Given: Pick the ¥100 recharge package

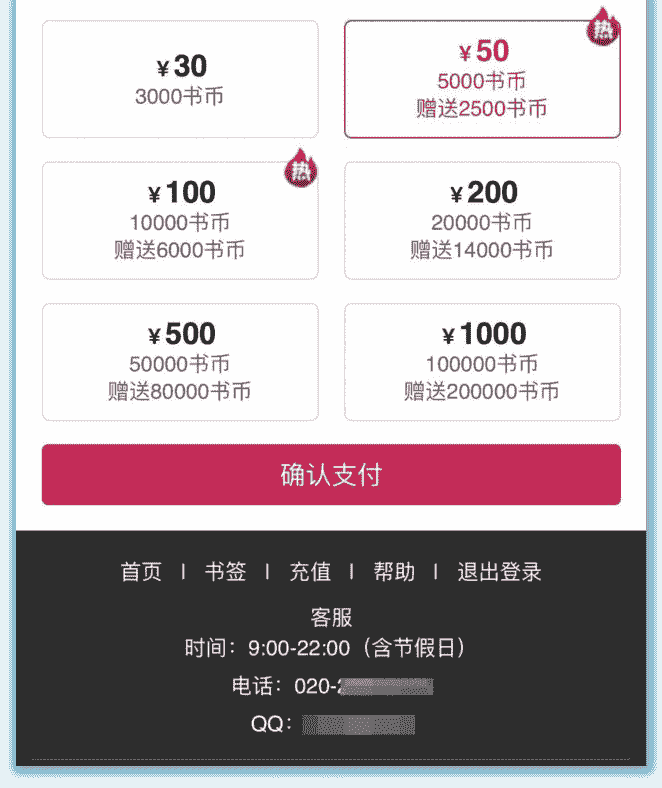Looking at the screenshot, I should pos(180,220).
